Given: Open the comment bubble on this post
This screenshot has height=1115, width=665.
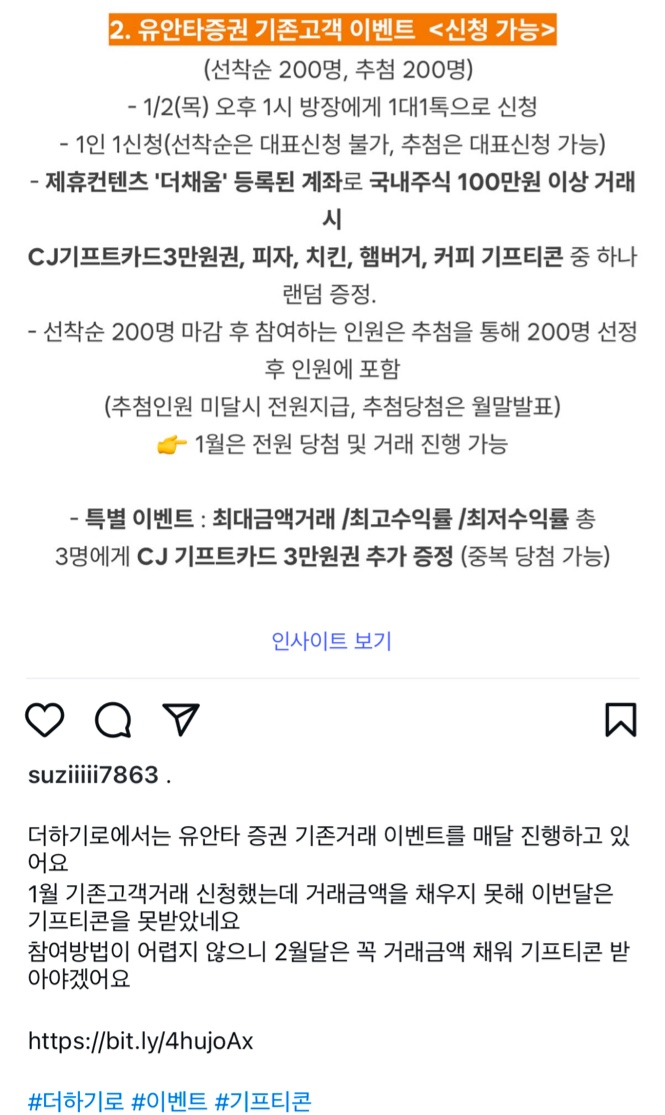Looking at the screenshot, I should (113, 719).
